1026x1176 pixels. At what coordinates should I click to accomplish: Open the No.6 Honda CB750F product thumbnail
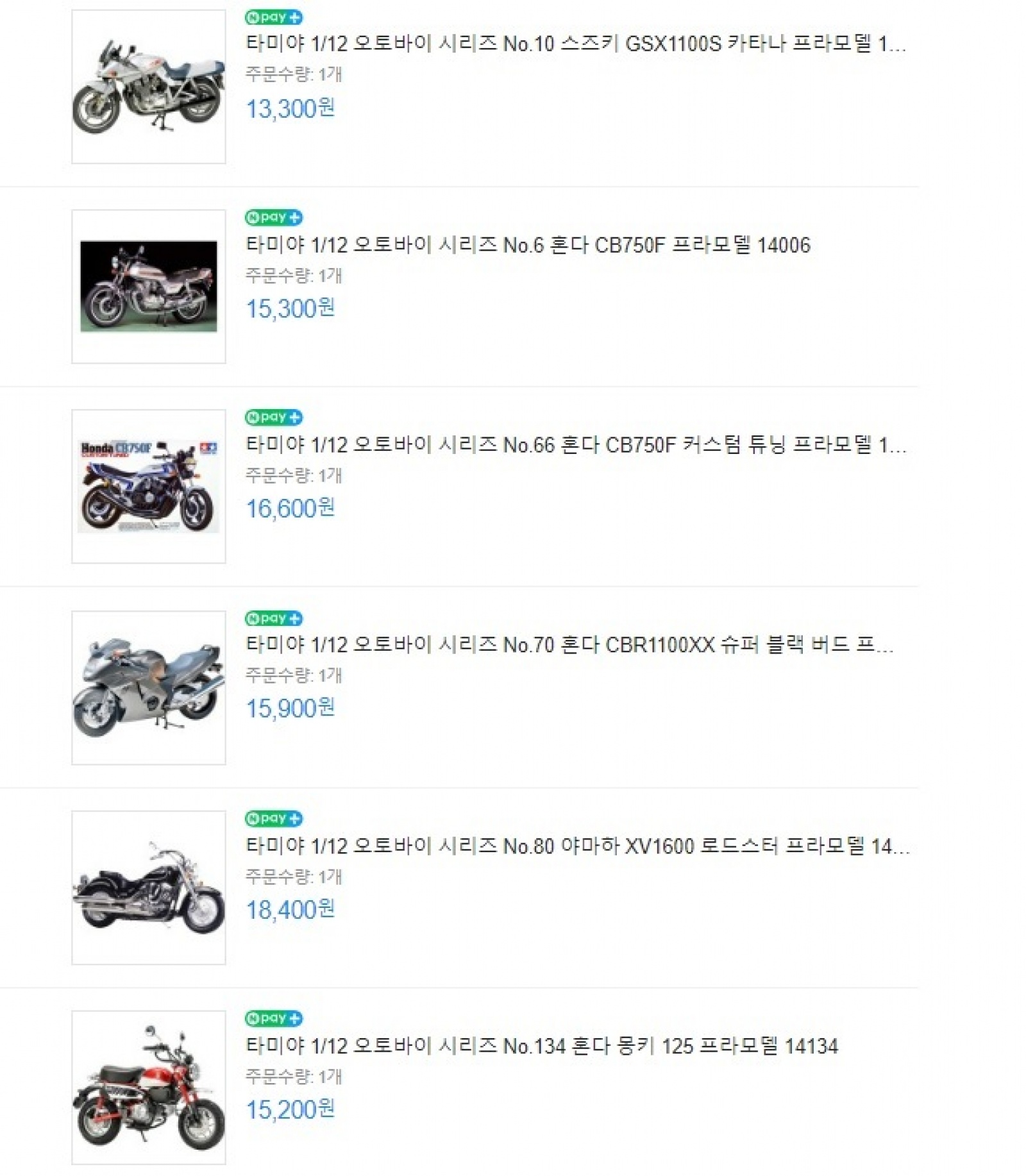[x=148, y=287]
